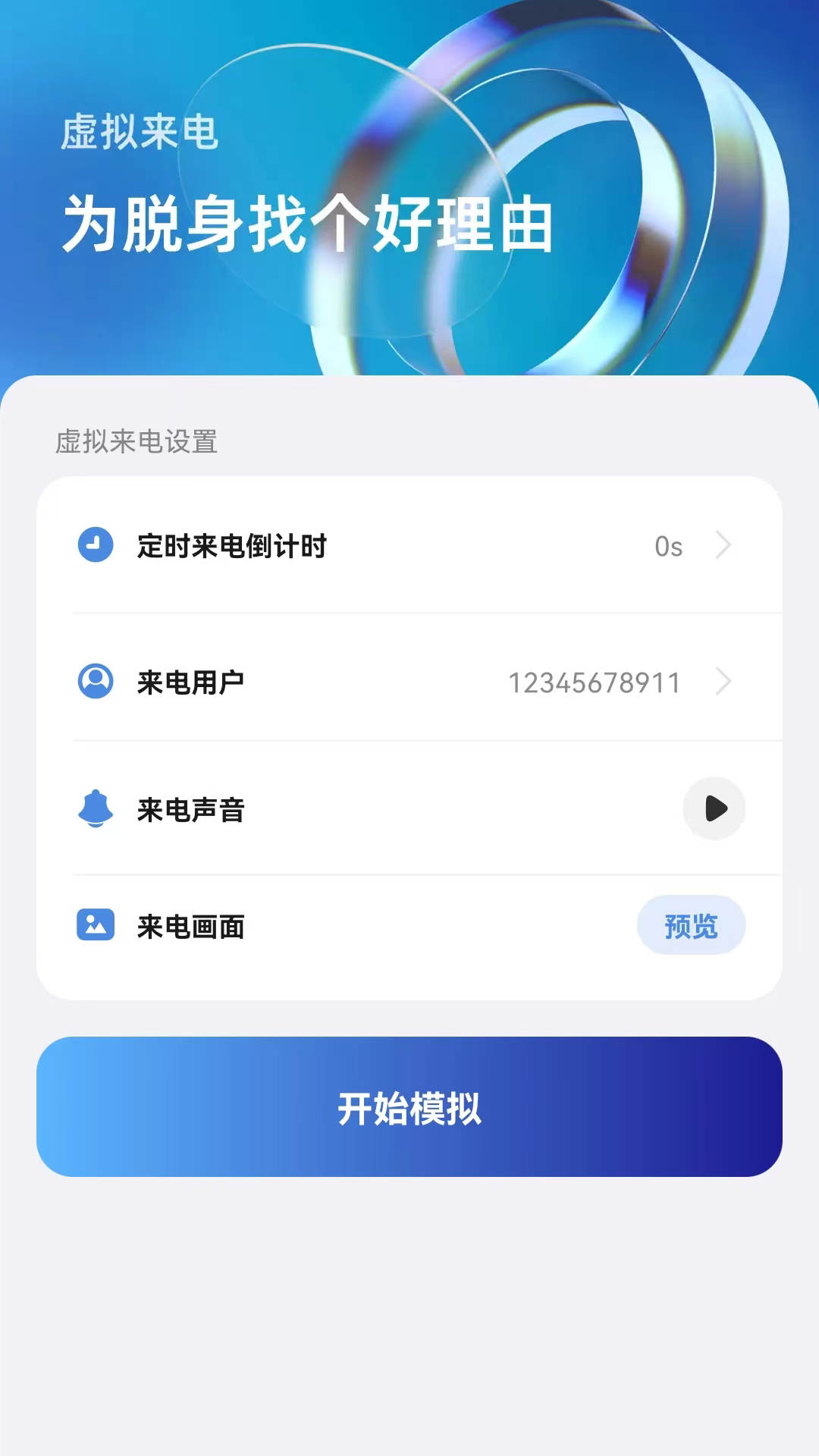Play the ringtone with the play button
Image resolution: width=819 pixels, height=1456 pixels.
(x=713, y=809)
